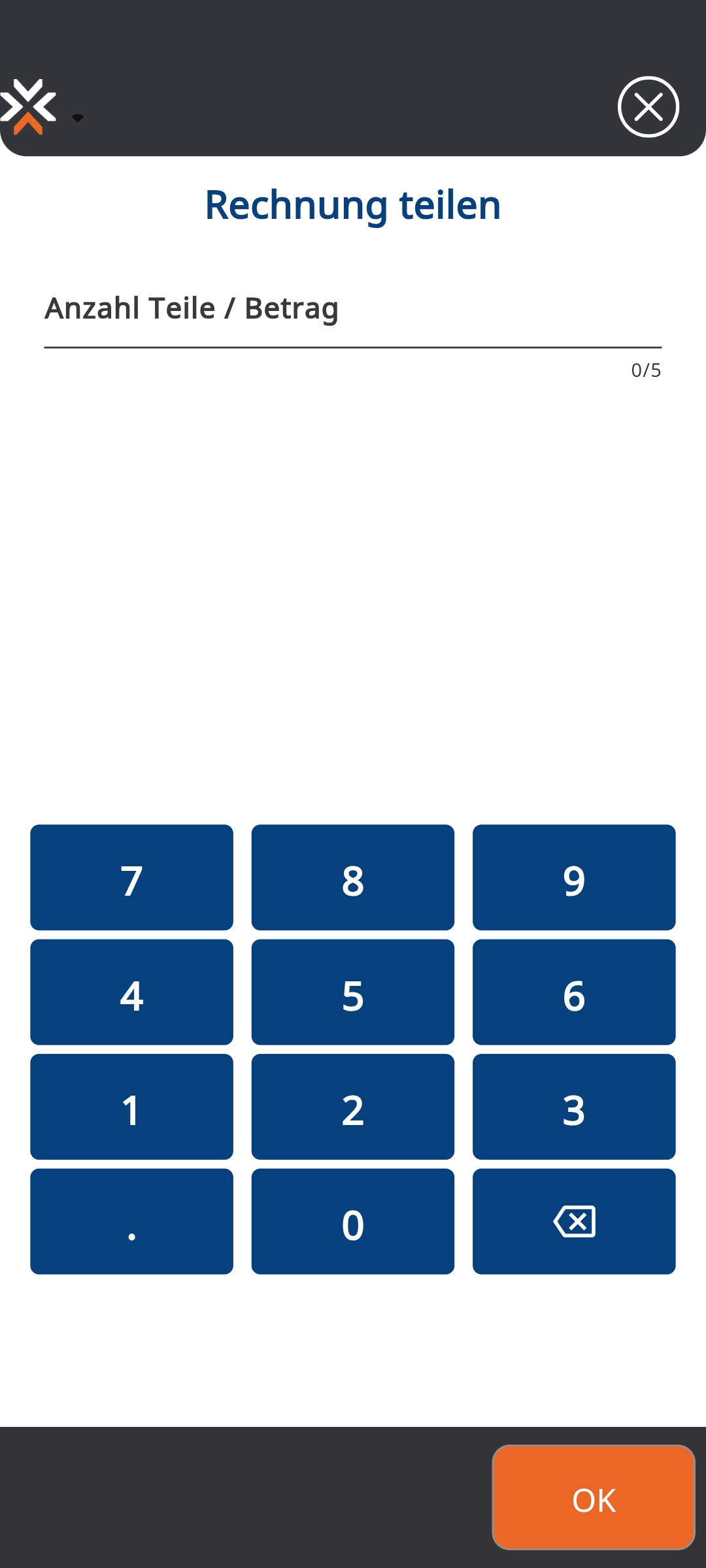Screen dimensions: 706x1568
Task: Enter digit 0
Action: point(352,1221)
